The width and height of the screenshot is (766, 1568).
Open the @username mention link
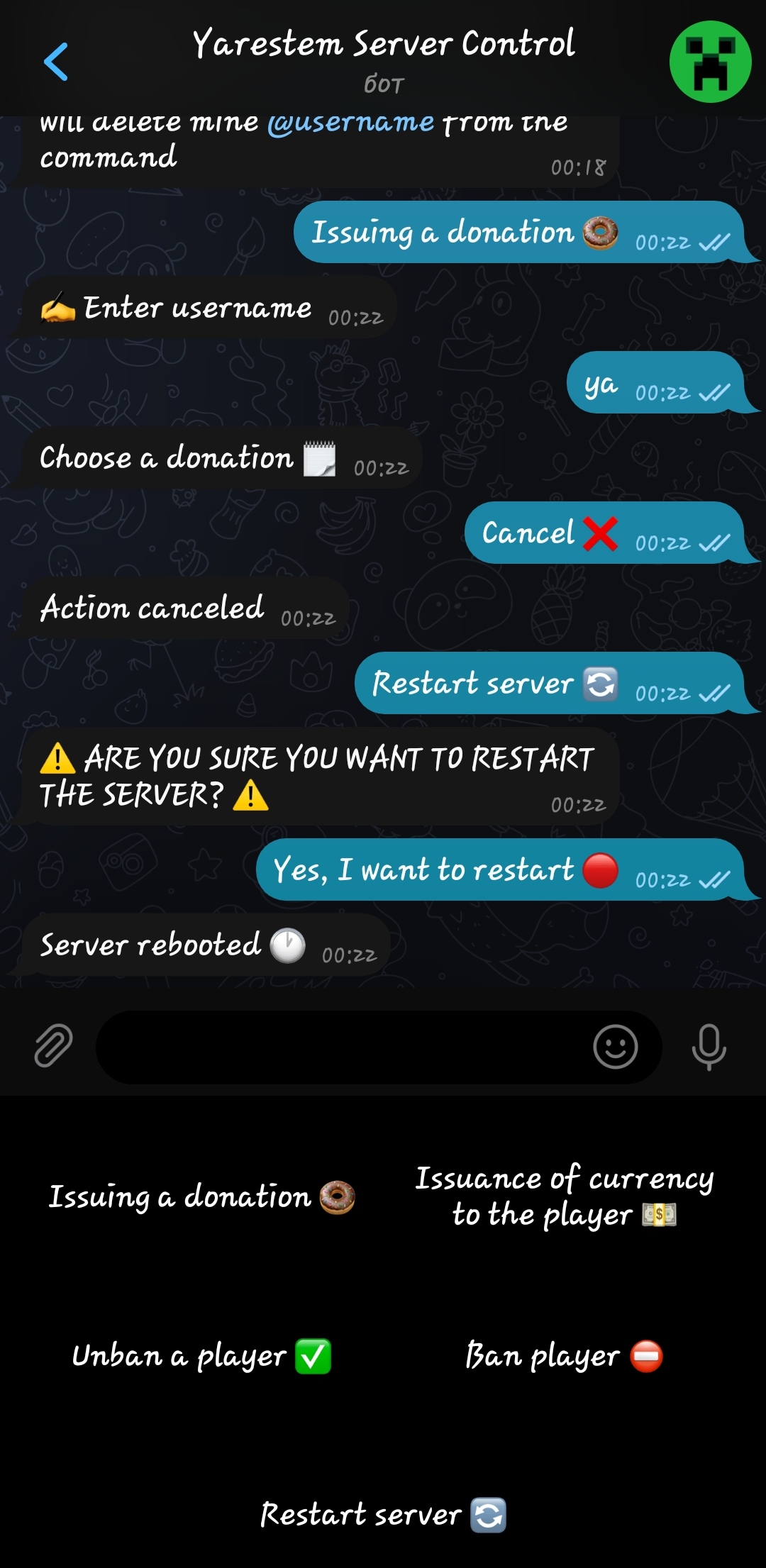tap(351, 122)
